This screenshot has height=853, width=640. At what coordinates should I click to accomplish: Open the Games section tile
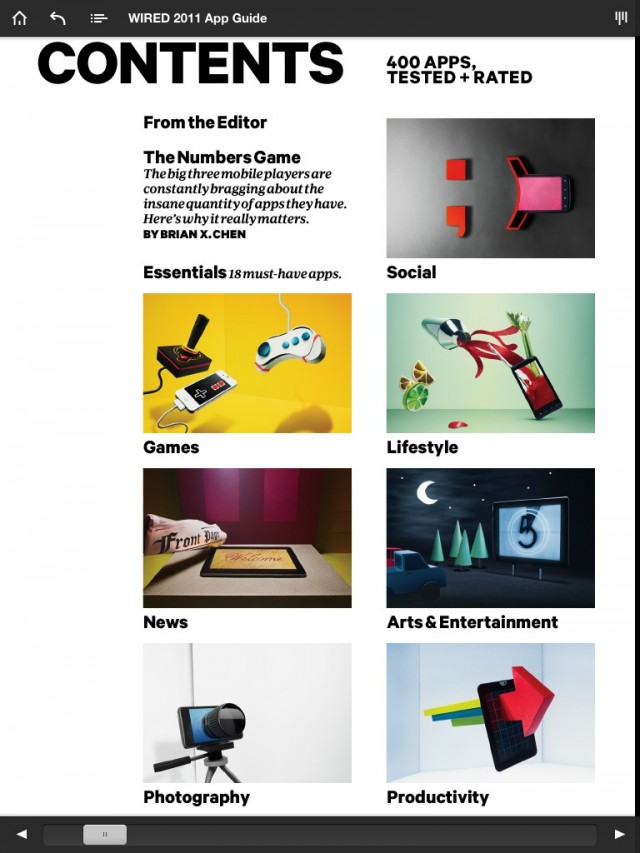click(247, 363)
